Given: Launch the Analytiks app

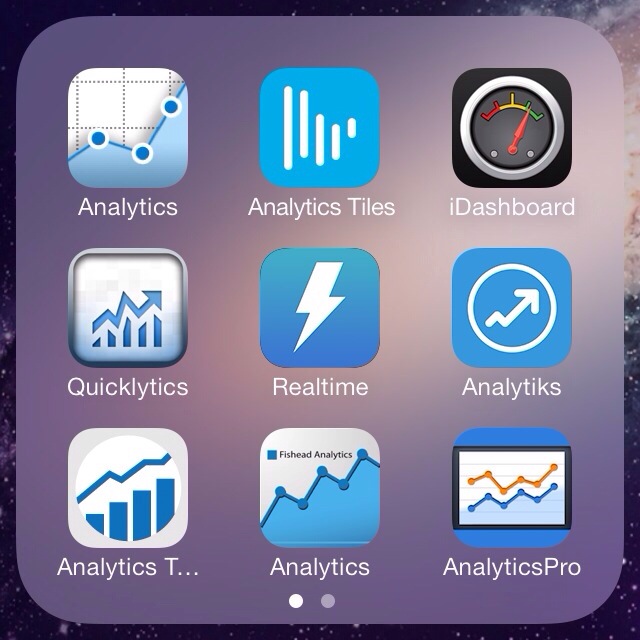Looking at the screenshot, I should pyautogui.click(x=512, y=308).
